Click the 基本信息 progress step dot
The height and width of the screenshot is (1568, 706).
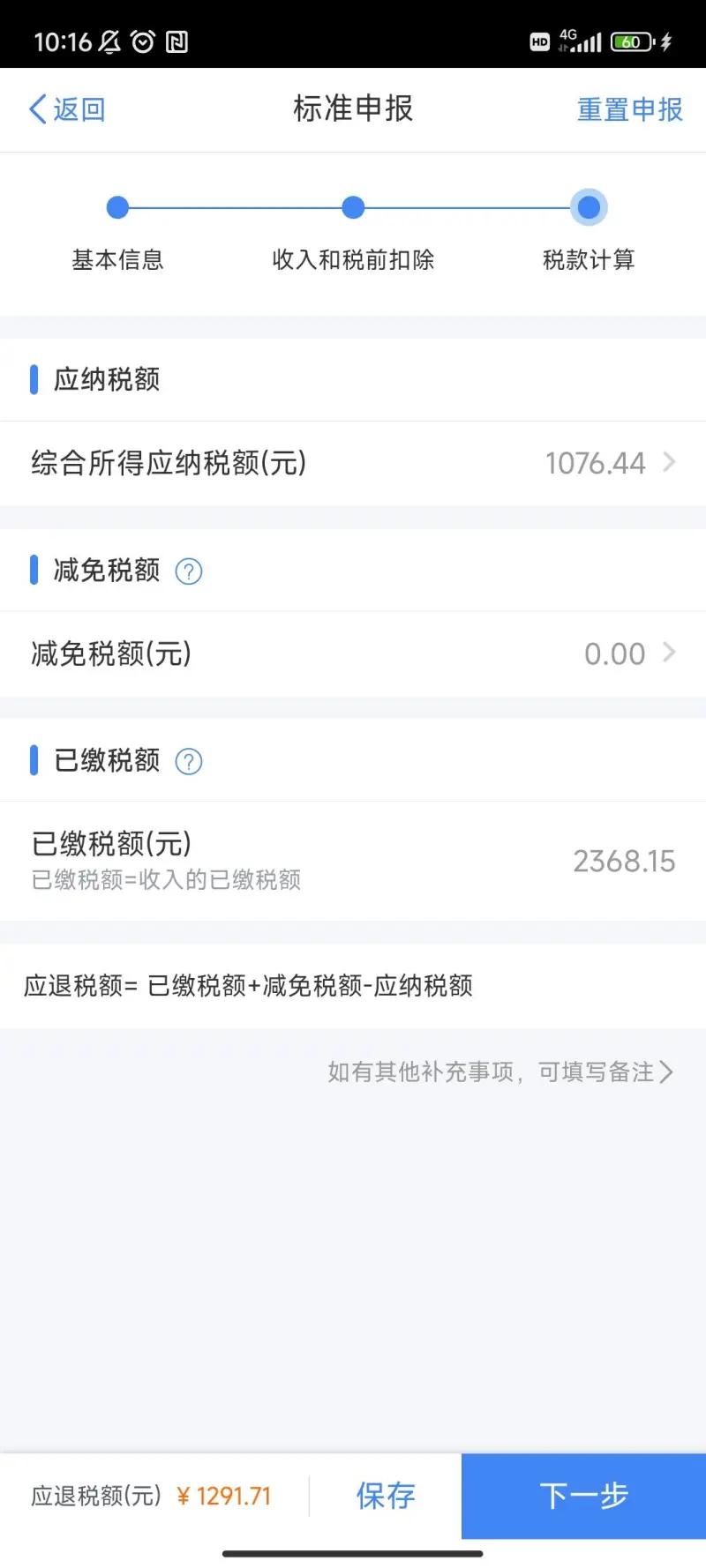[117, 207]
